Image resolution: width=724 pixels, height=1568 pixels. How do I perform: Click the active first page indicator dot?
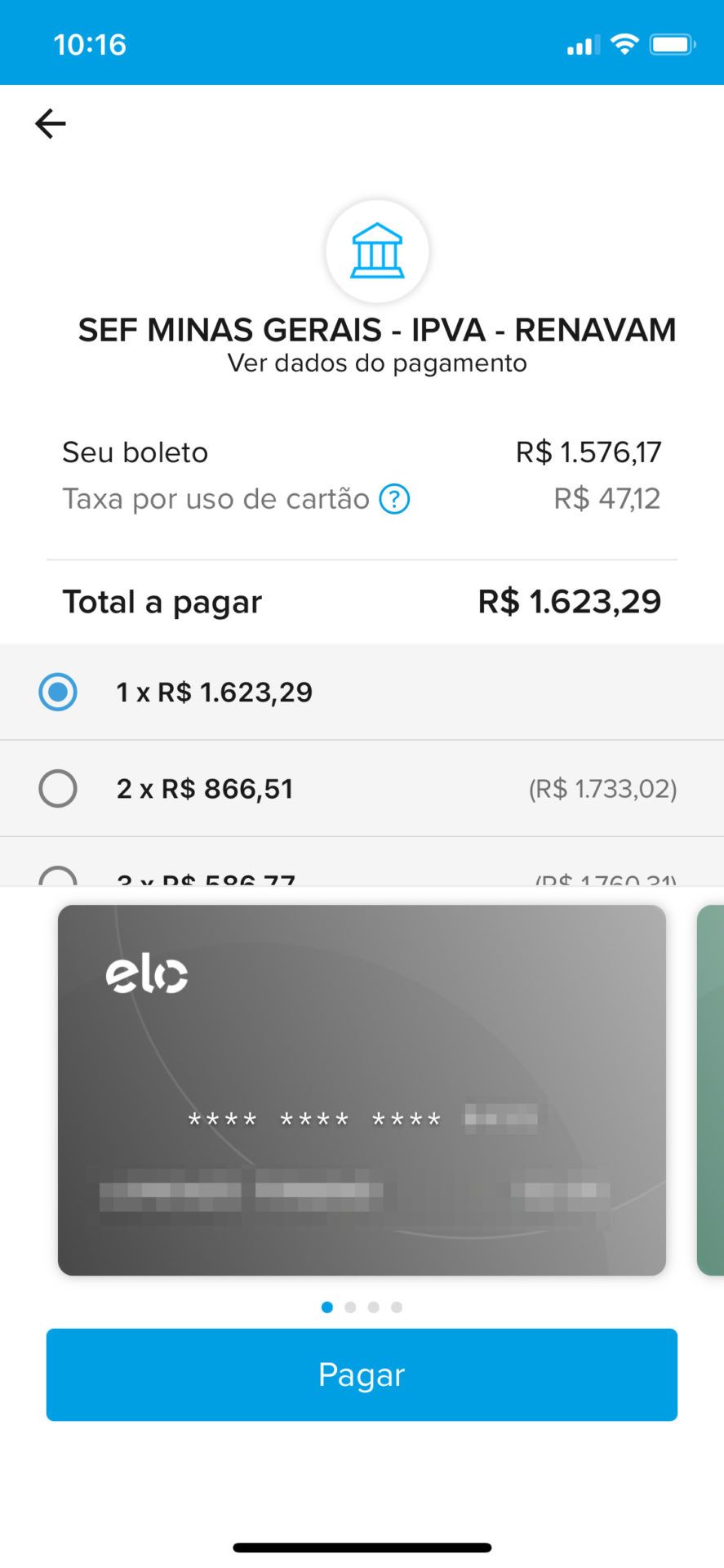[326, 1307]
